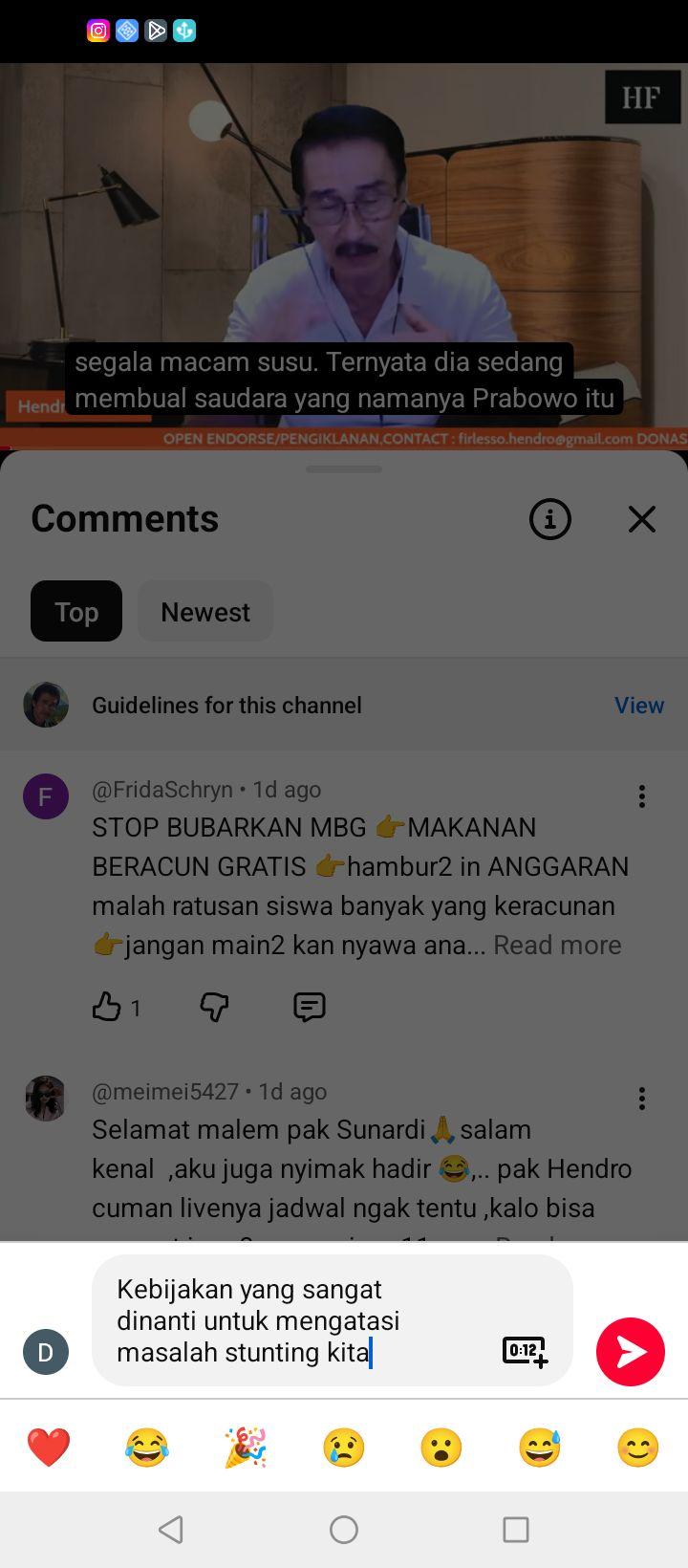Insert the crying face emoji

point(344,1448)
